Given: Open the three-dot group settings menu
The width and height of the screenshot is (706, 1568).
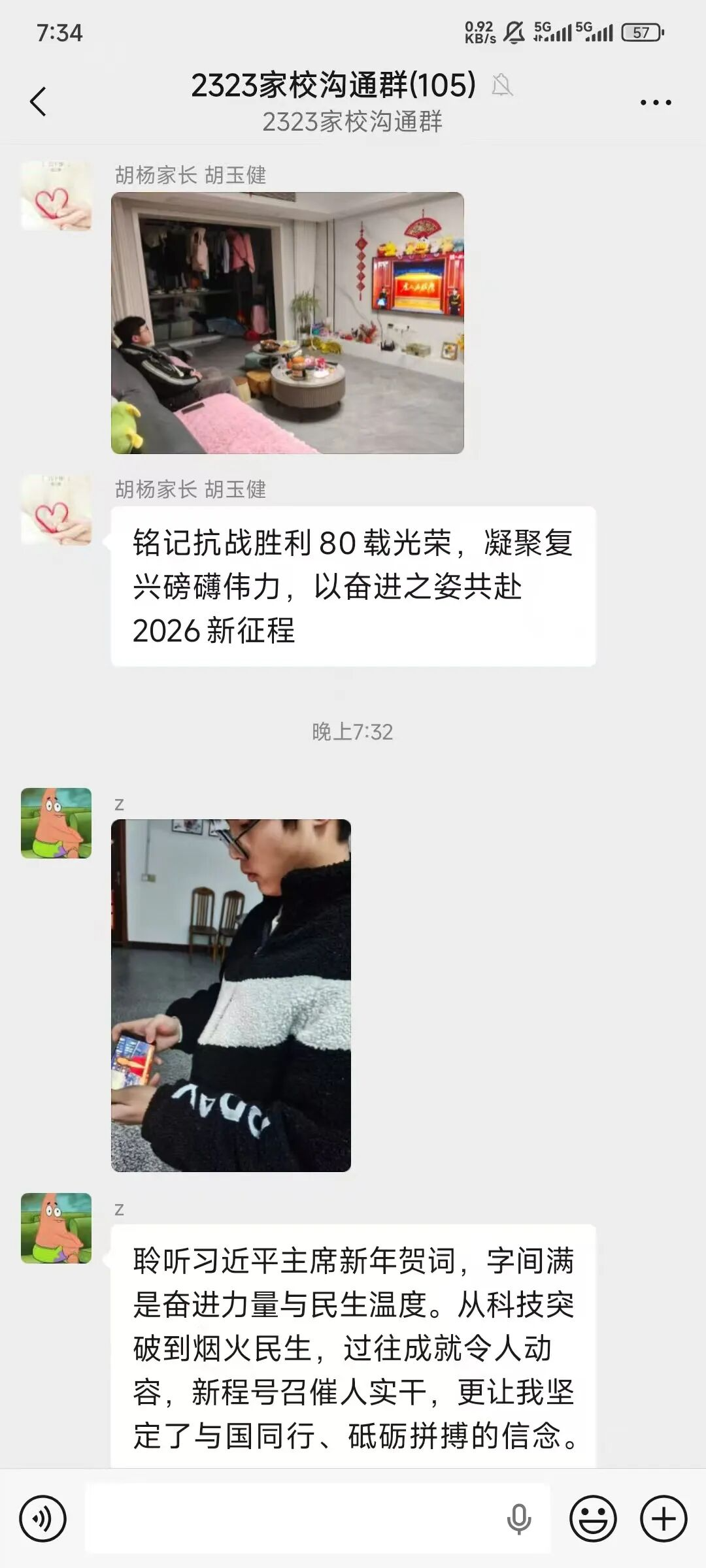Looking at the screenshot, I should [x=656, y=103].
